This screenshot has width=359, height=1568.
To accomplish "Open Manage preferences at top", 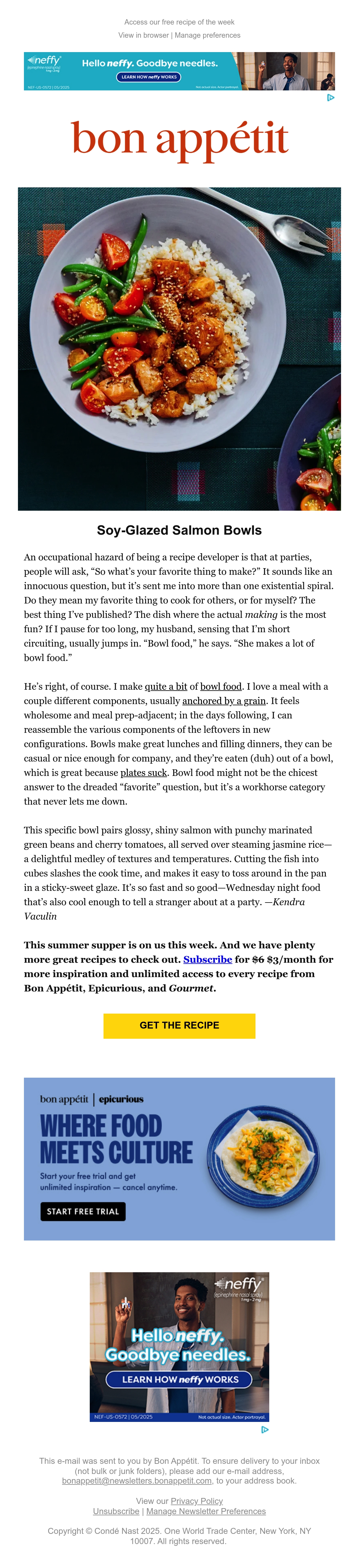I will [208, 35].
